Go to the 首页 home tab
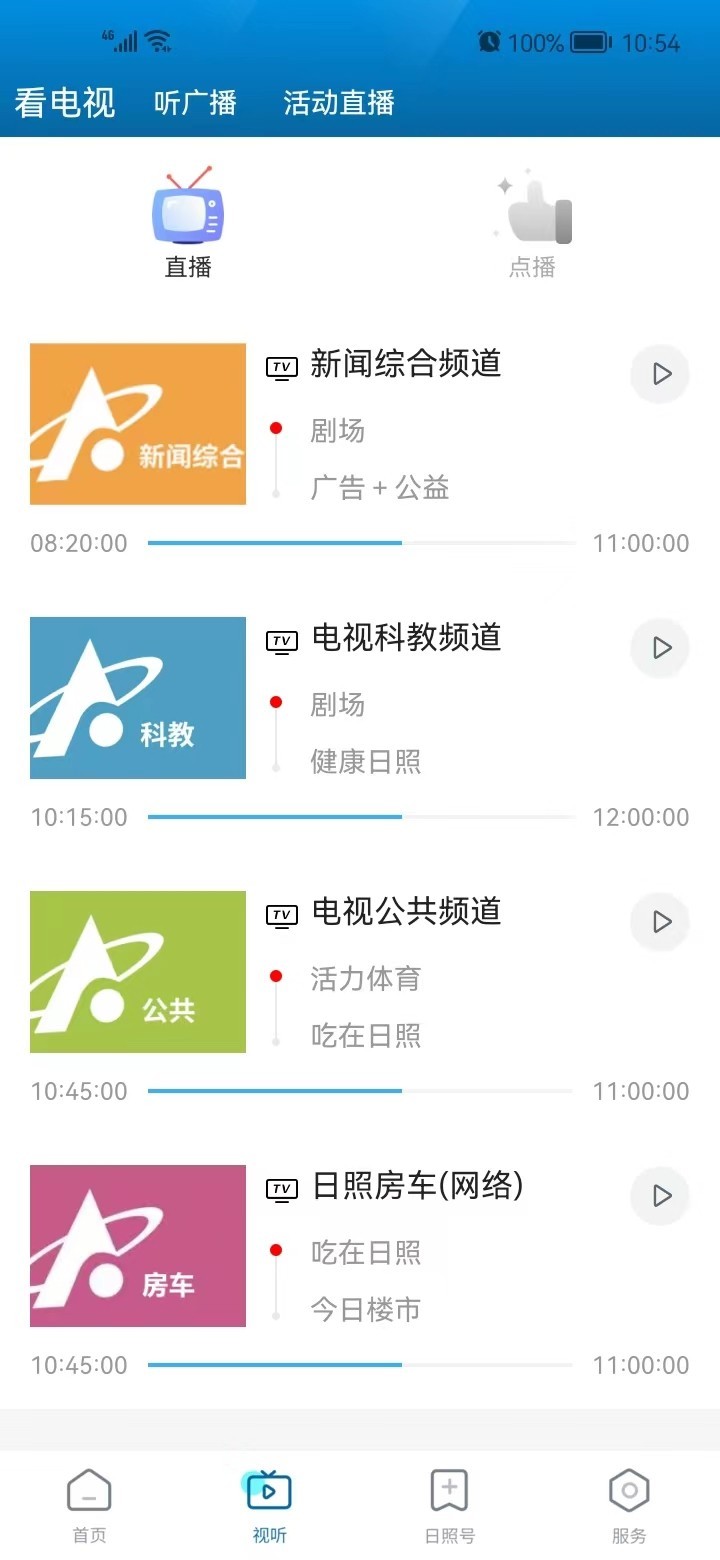 89,1505
